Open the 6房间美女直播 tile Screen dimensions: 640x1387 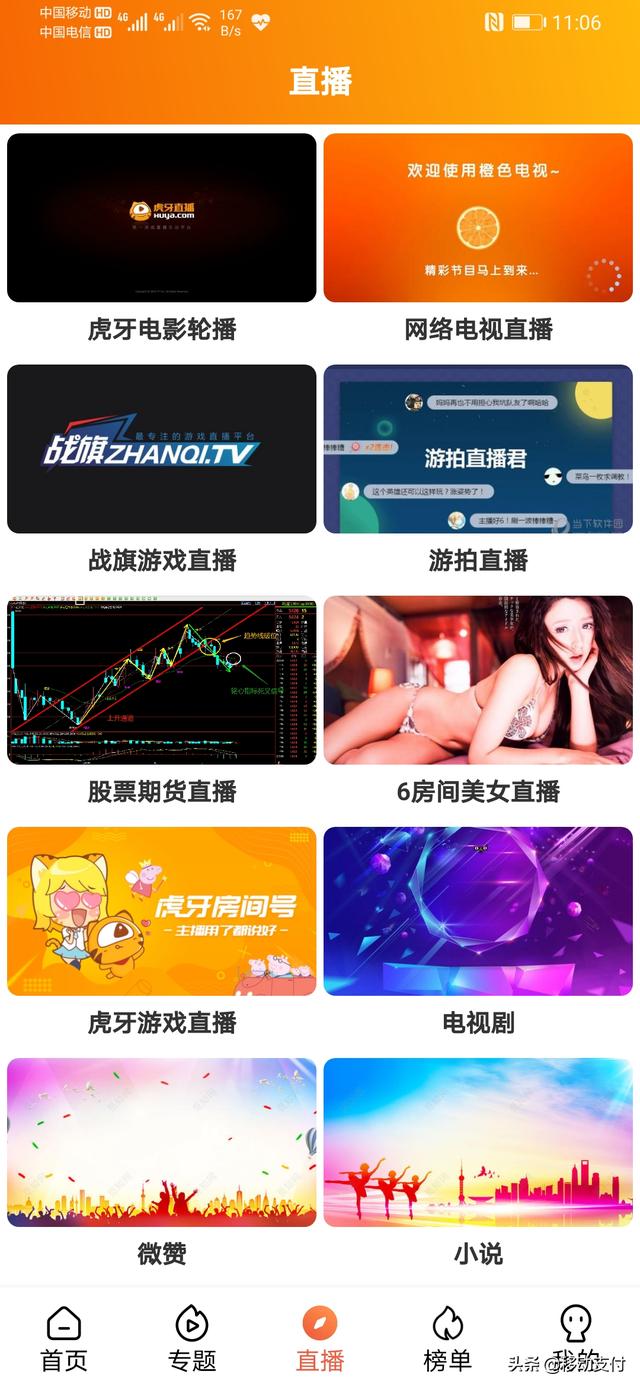(478, 680)
